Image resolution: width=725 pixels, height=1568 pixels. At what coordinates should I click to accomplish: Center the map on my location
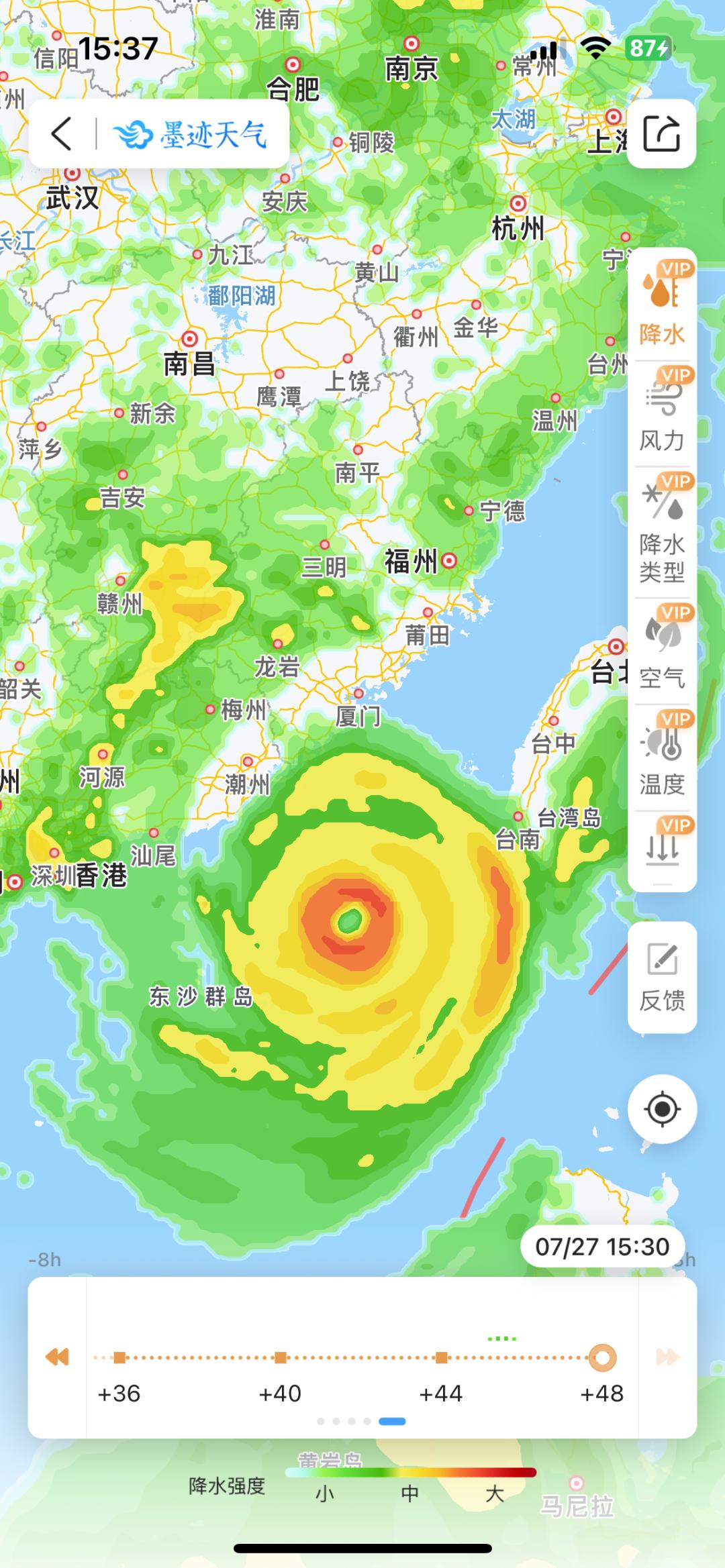[x=662, y=1109]
